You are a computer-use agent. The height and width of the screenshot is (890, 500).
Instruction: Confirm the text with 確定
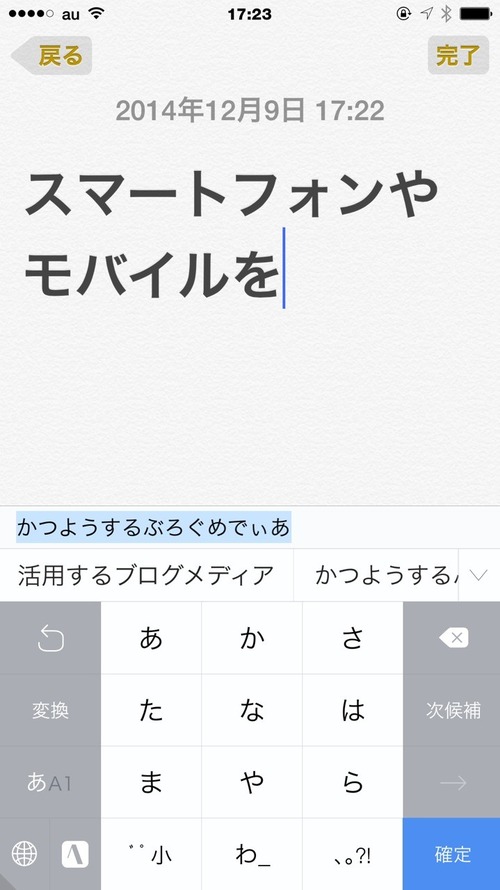click(x=452, y=854)
